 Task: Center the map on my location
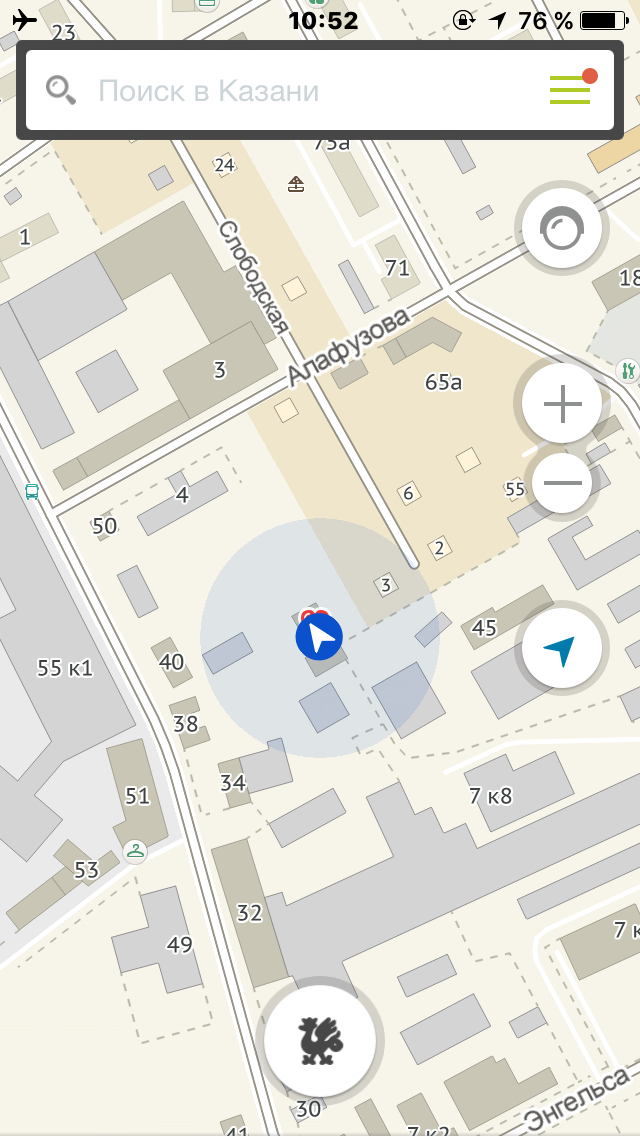point(561,652)
